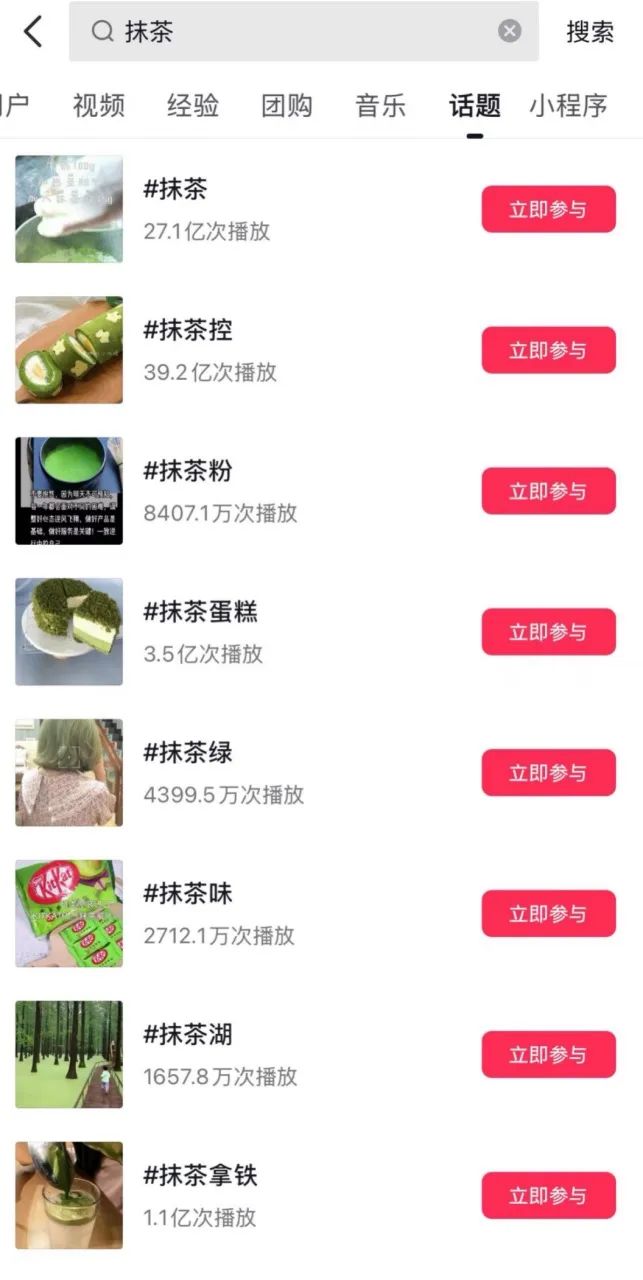Select the 音乐 tab
Image resolution: width=643 pixels, height=1280 pixels.
[381, 106]
